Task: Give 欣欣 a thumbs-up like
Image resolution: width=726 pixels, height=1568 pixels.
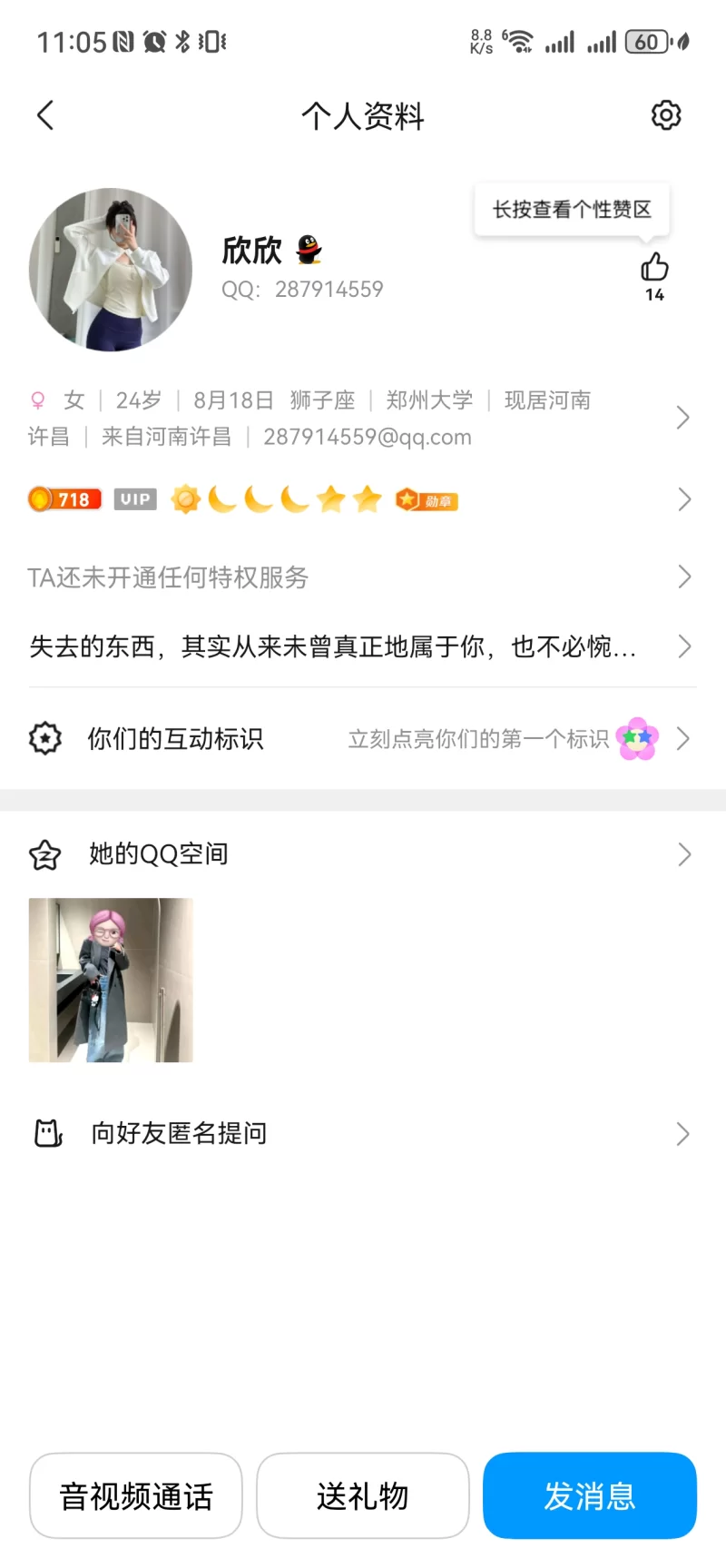Action: [654, 269]
